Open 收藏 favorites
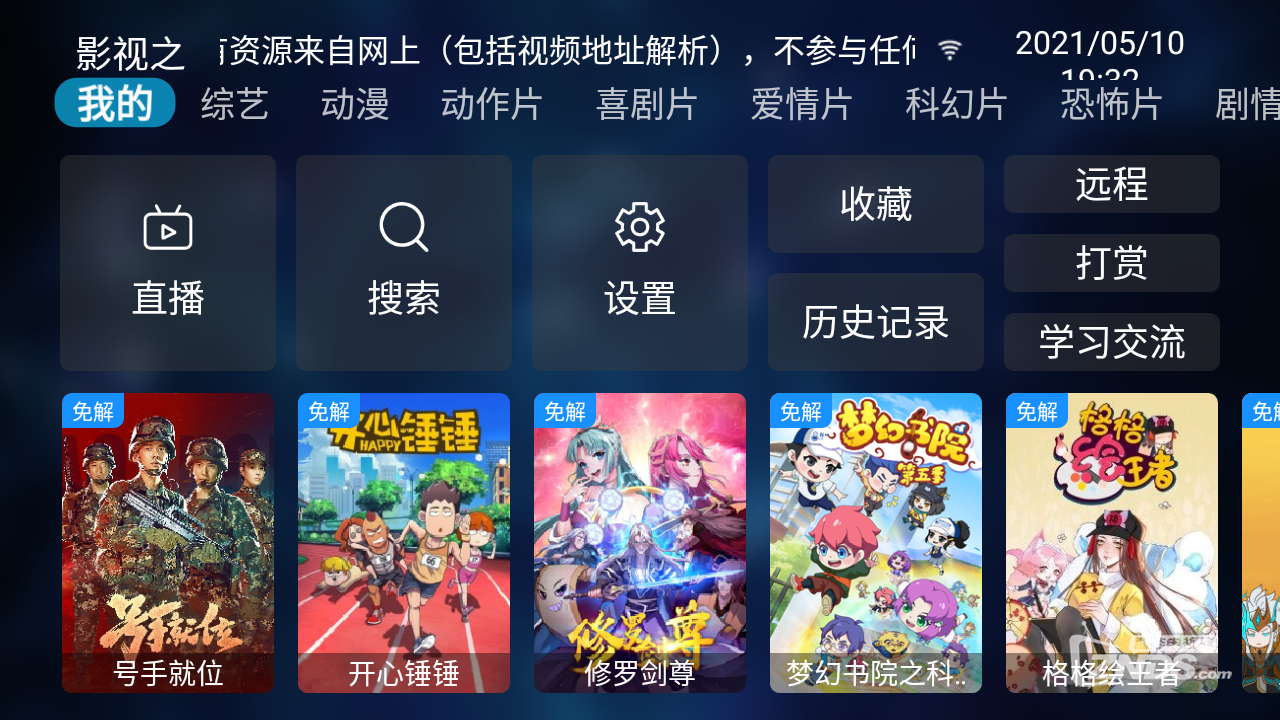1280x720 pixels. coord(876,204)
